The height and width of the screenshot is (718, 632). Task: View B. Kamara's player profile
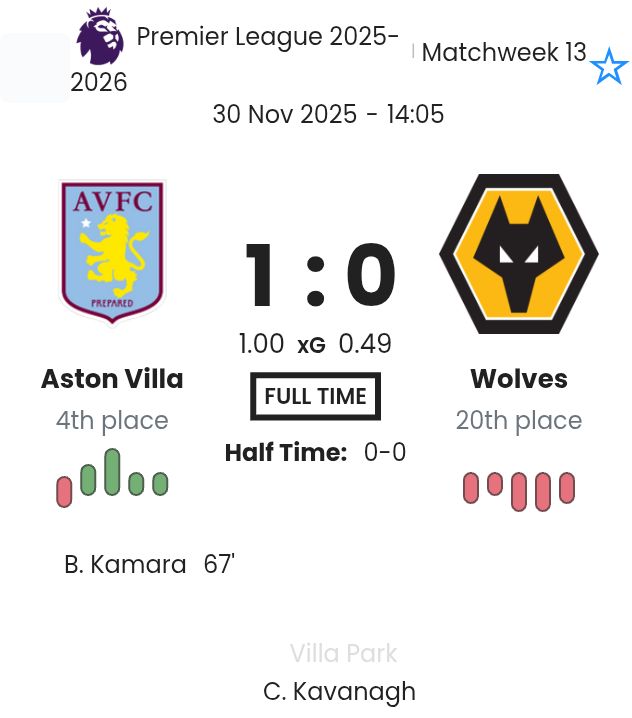[x=125, y=565]
